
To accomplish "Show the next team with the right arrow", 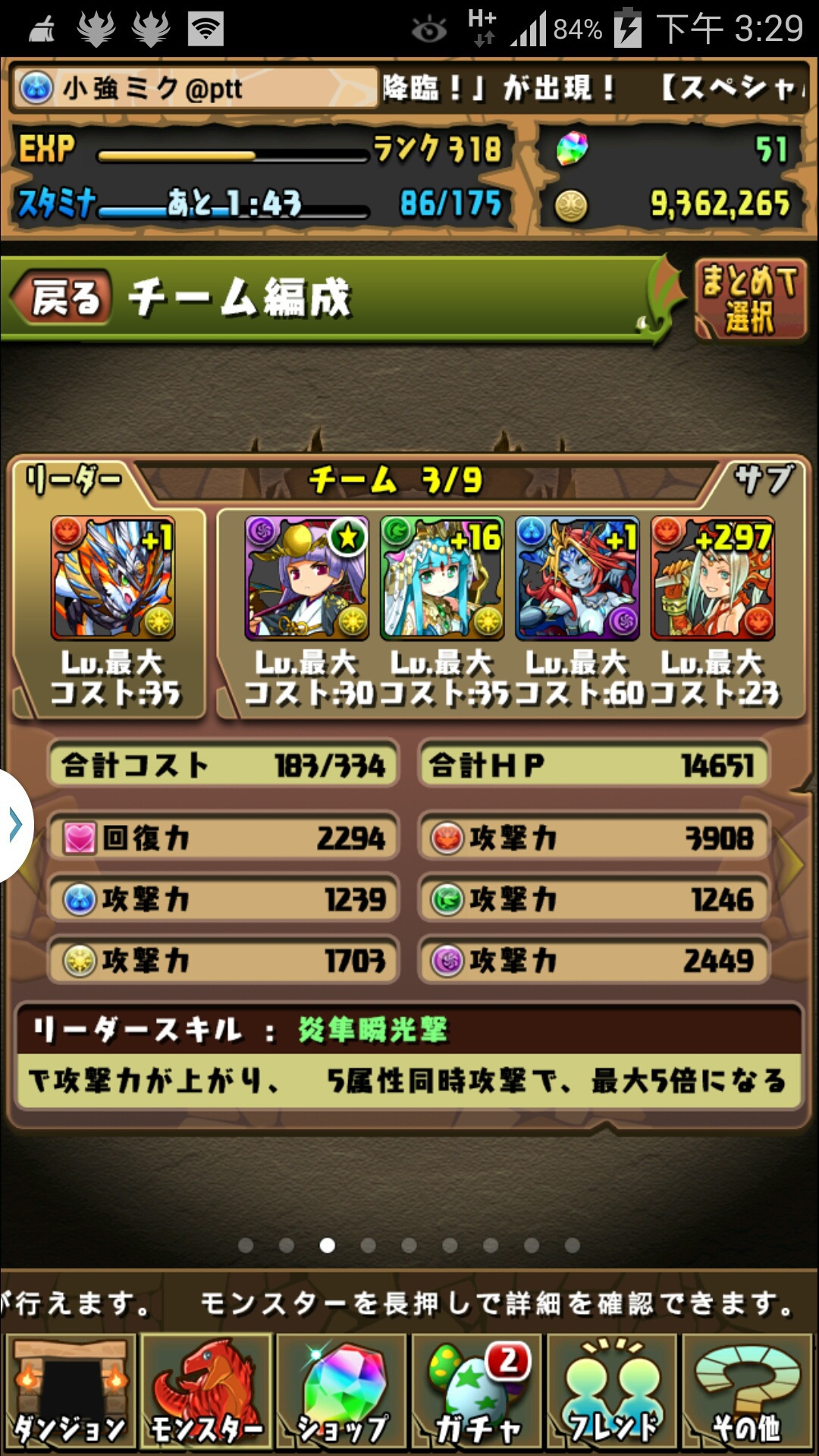I will 793,863.
